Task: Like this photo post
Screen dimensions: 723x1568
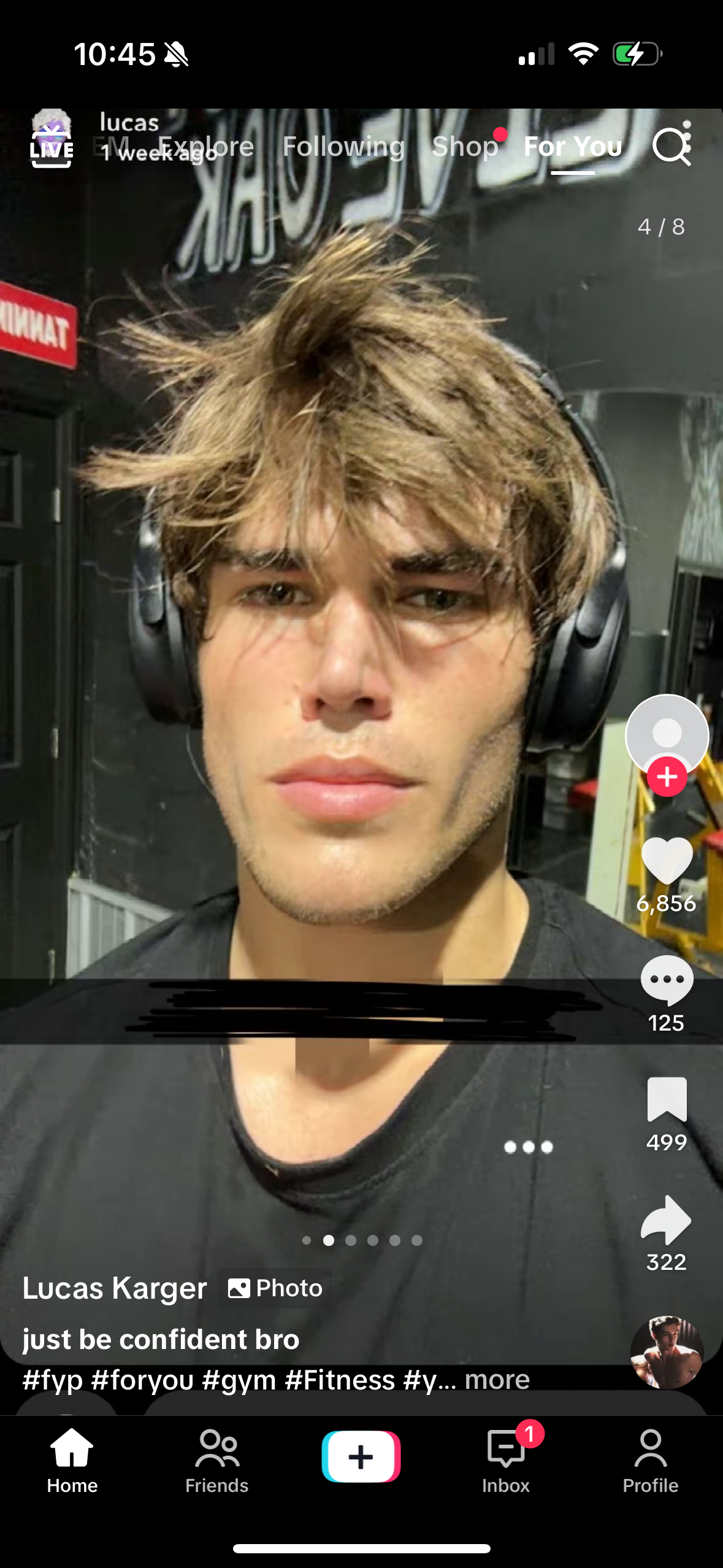Action: click(667, 861)
